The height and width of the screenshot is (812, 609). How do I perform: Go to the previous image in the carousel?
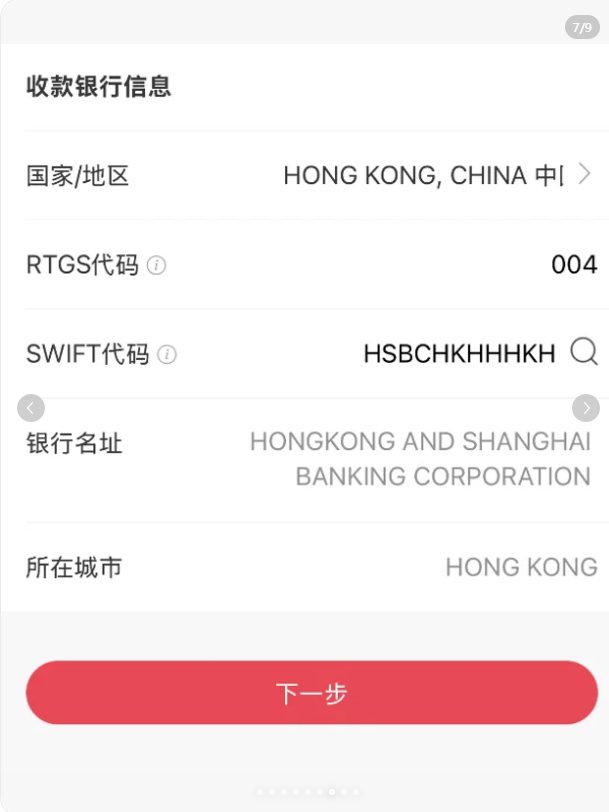coord(31,407)
